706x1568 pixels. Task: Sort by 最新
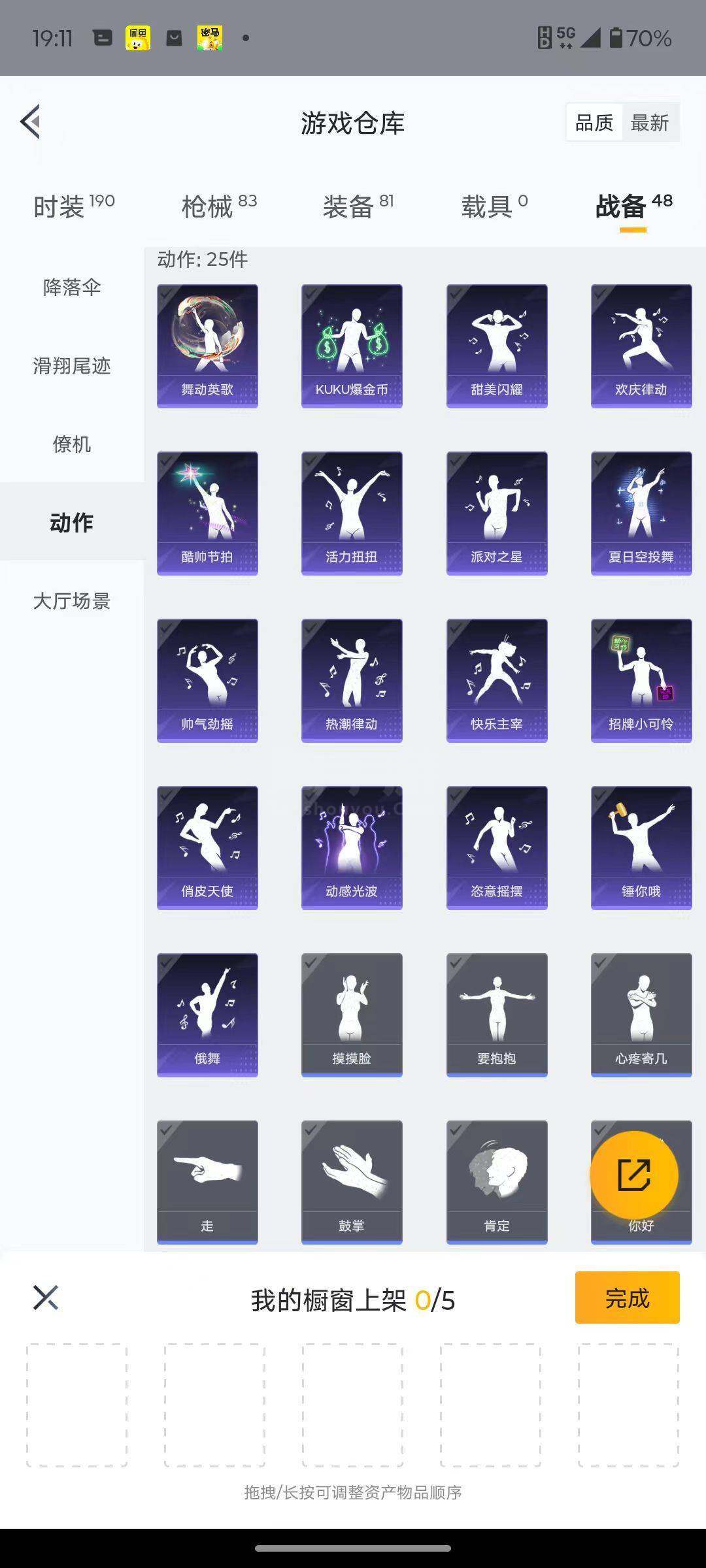[649, 123]
